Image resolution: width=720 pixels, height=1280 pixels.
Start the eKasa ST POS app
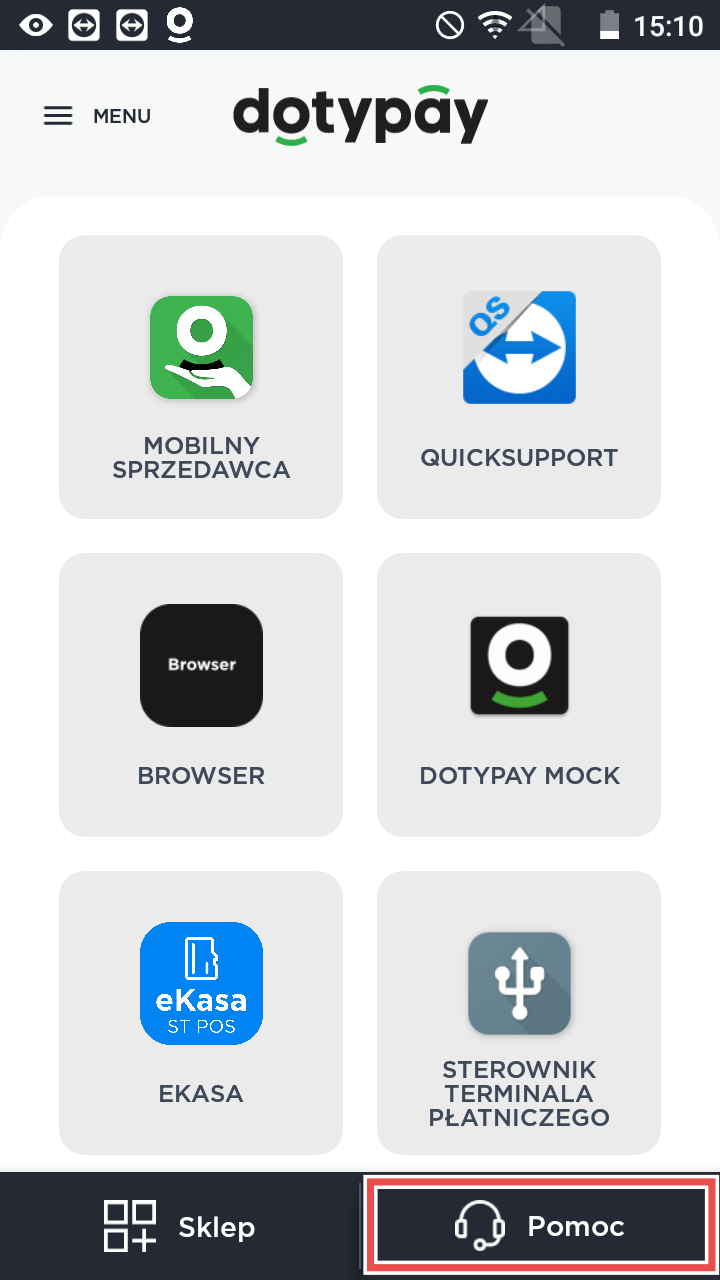click(x=201, y=1012)
